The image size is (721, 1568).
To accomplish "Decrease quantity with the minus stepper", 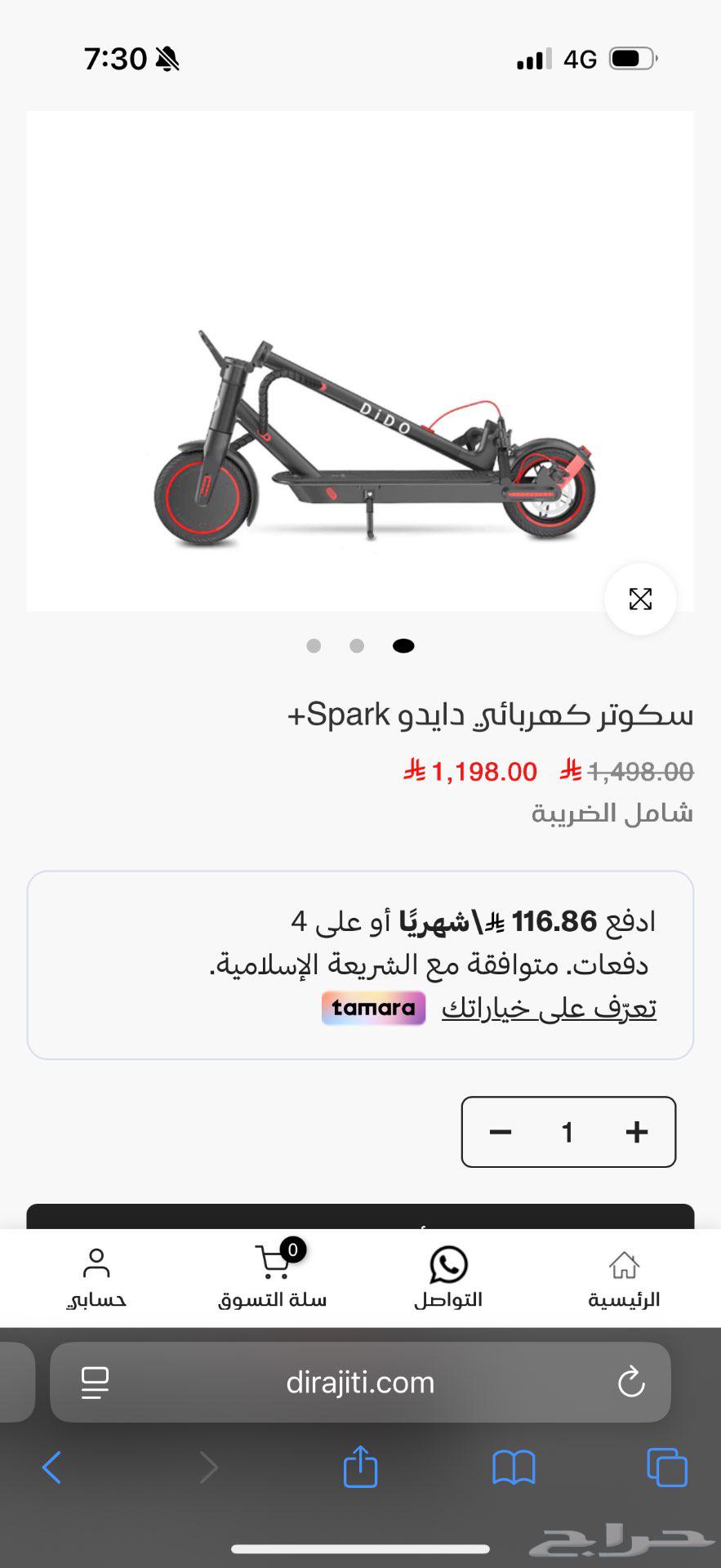I will coord(500,1132).
